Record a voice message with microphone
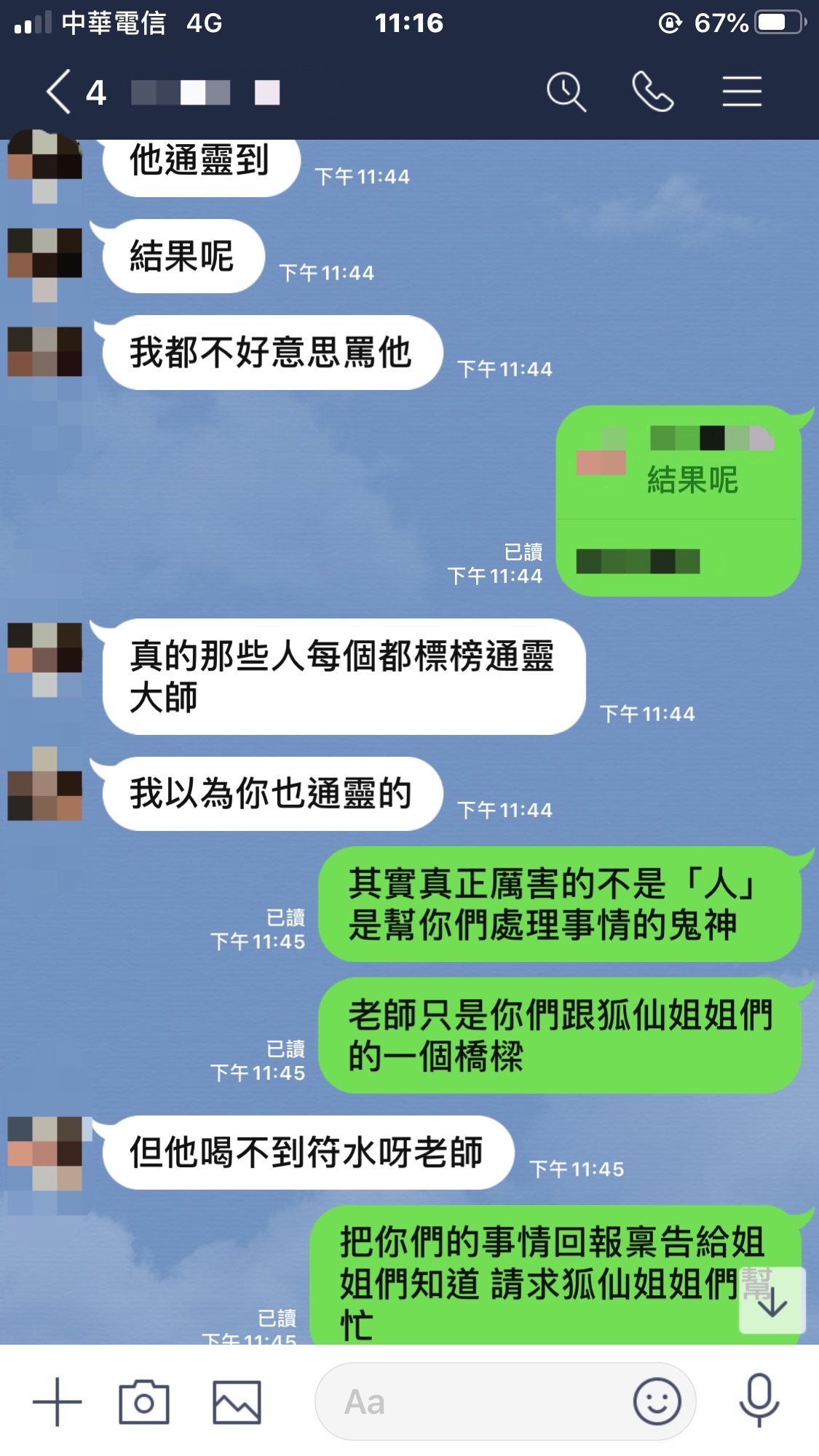Image resolution: width=819 pixels, height=1456 pixels. click(x=759, y=1400)
